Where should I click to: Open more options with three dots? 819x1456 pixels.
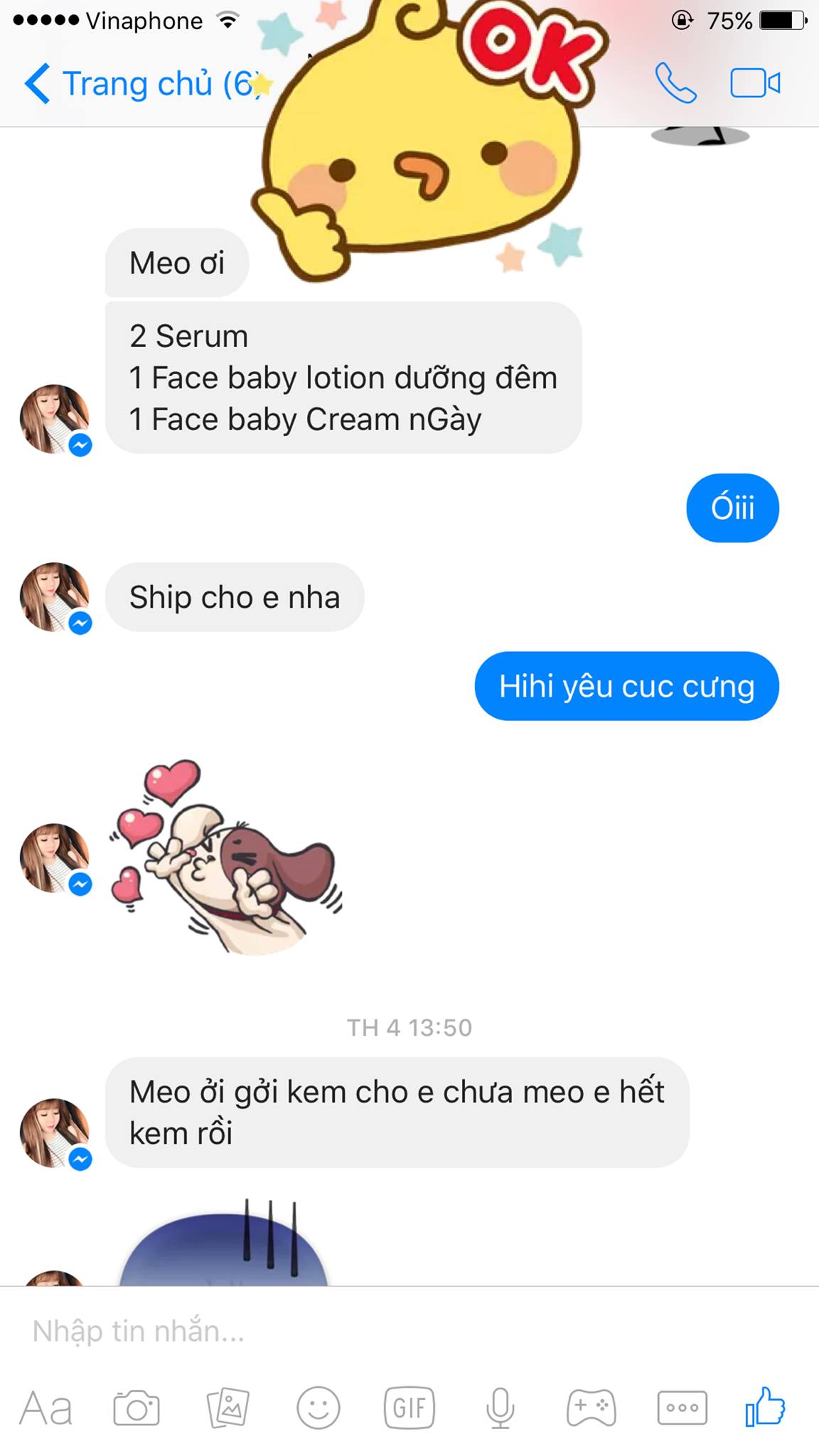[x=682, y=1408]
